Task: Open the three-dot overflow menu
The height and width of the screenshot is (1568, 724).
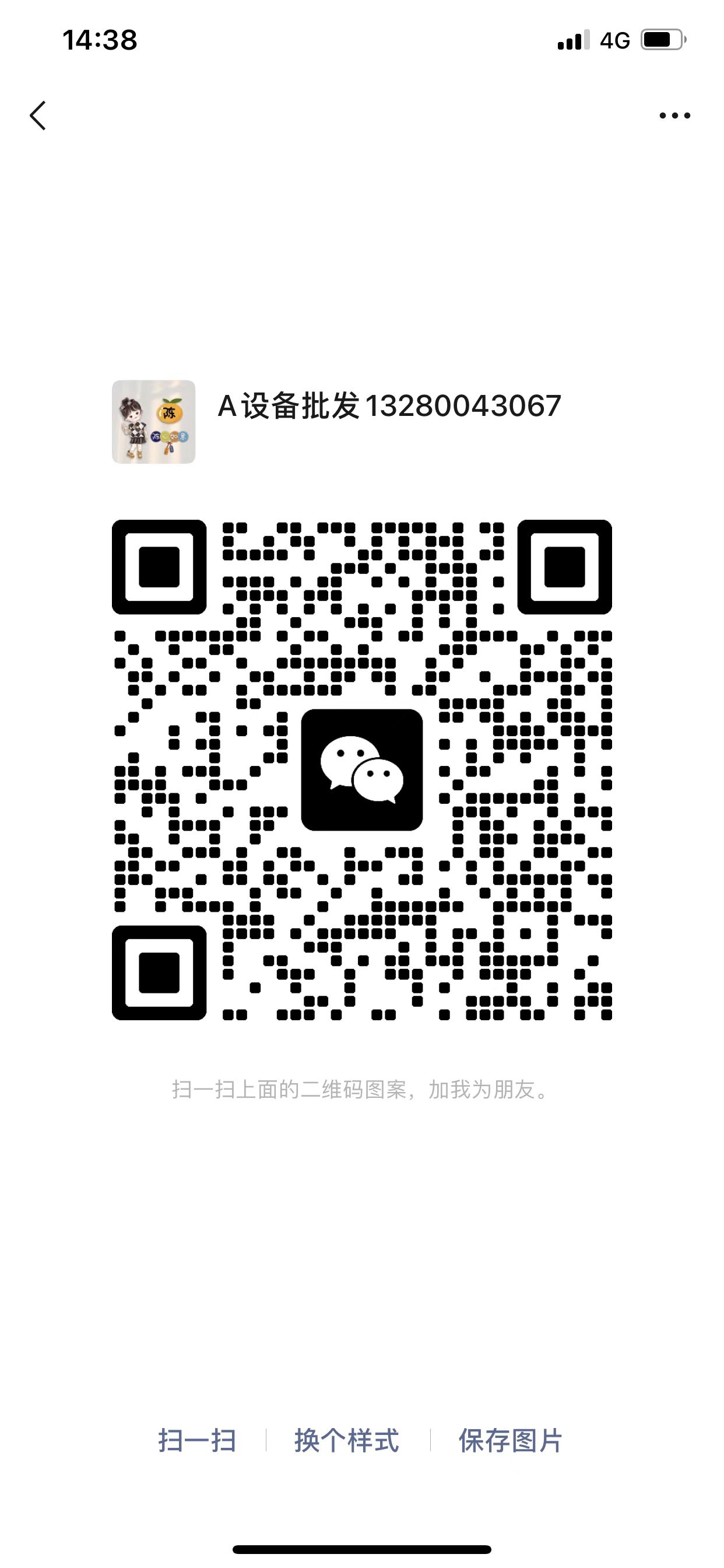Action: click(x=674, y=116)
